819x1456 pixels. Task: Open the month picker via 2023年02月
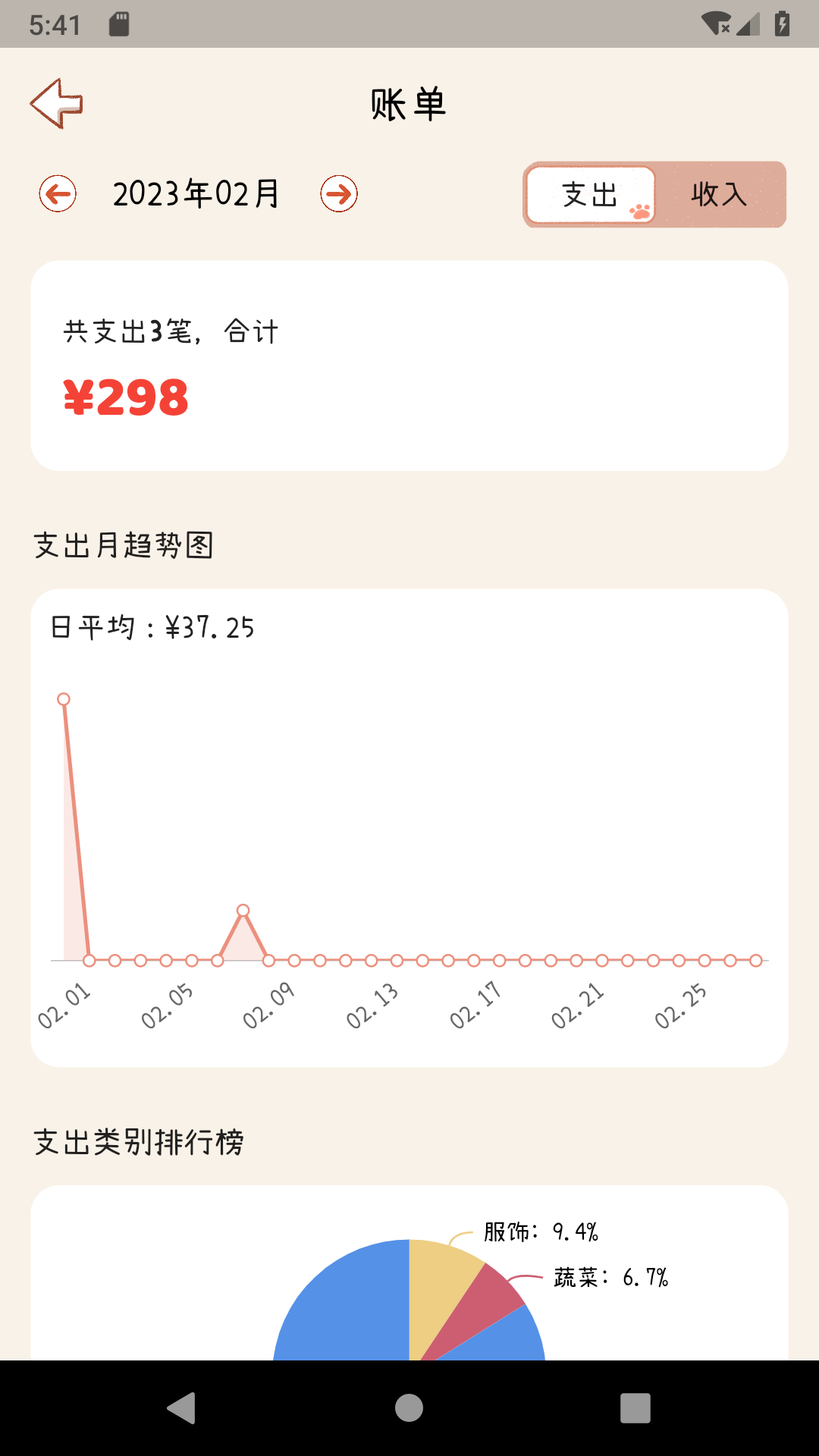tap(196, 193)
